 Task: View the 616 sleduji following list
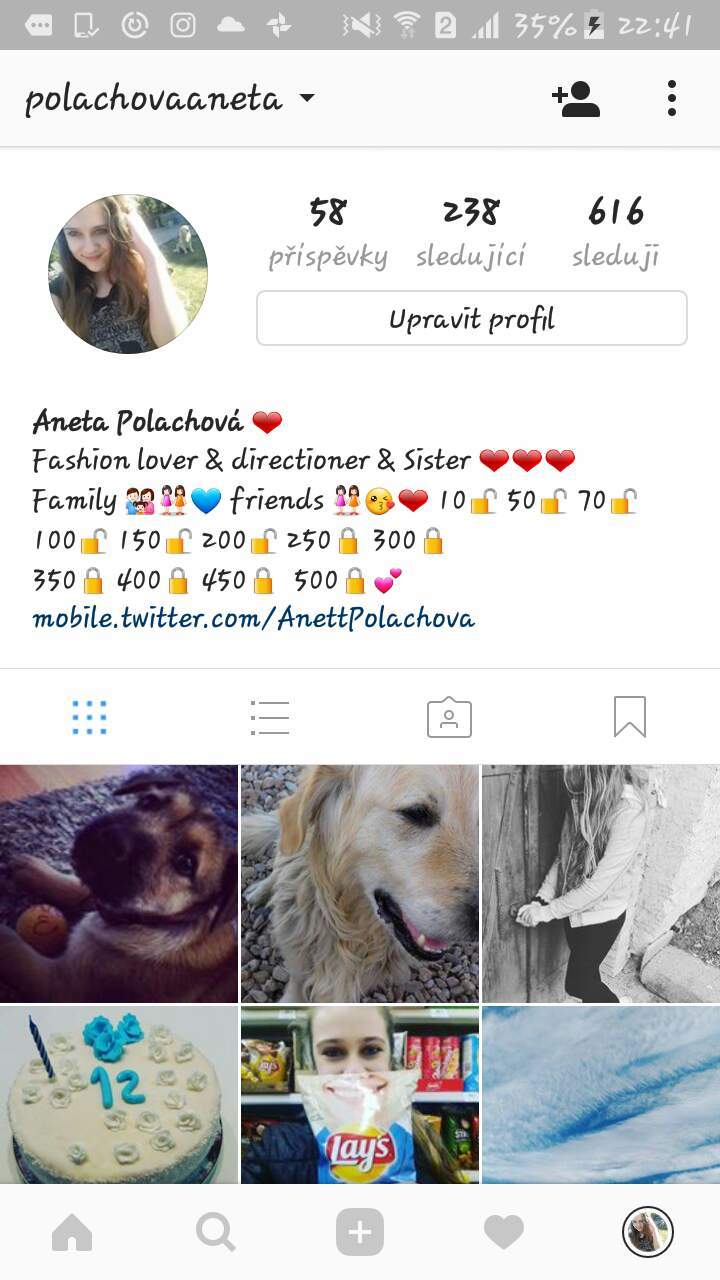click(616, 233)
